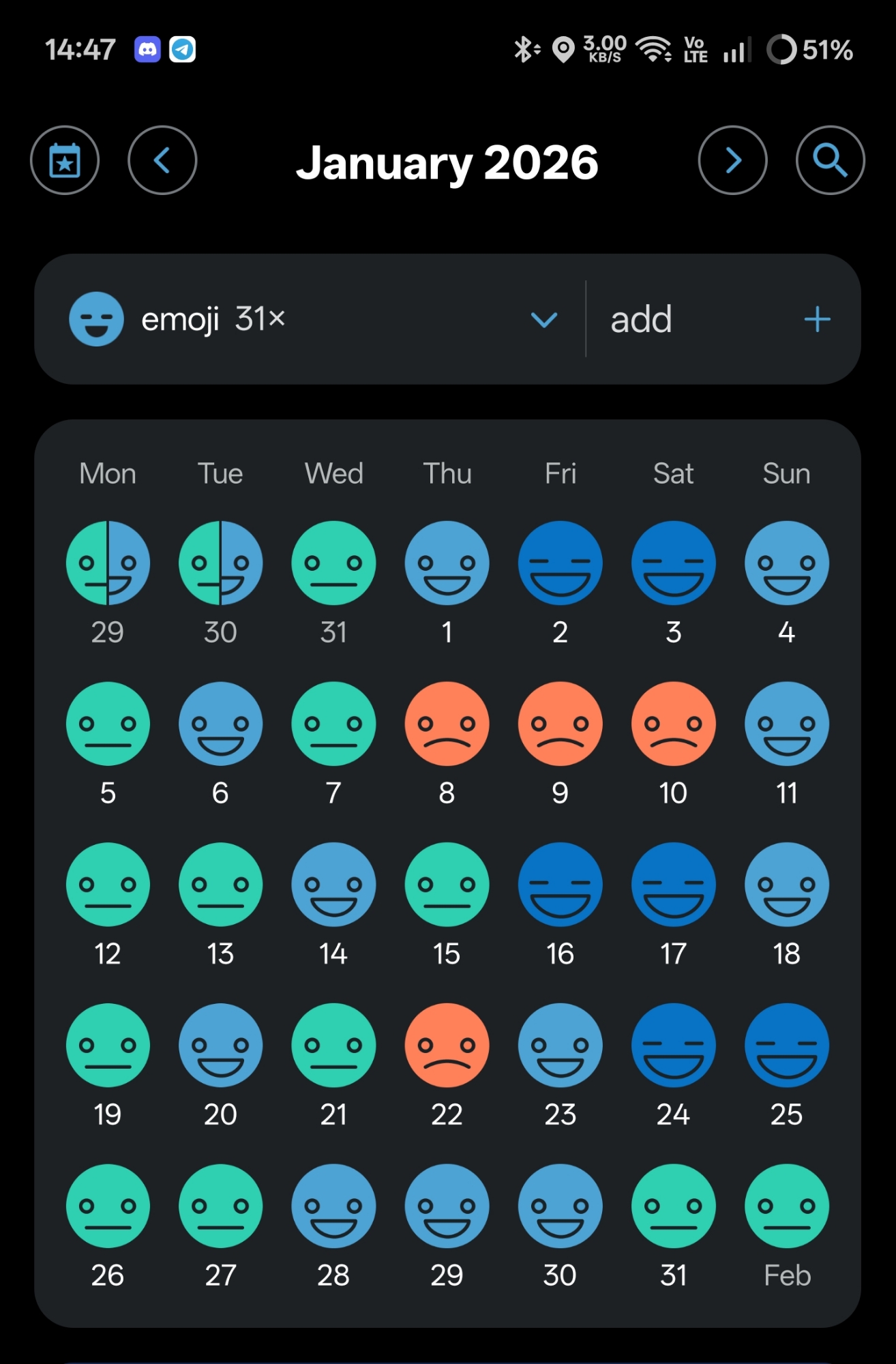Jump to today via calendar star icon
Screen dimensions: 896x1364
coord(65,160)
